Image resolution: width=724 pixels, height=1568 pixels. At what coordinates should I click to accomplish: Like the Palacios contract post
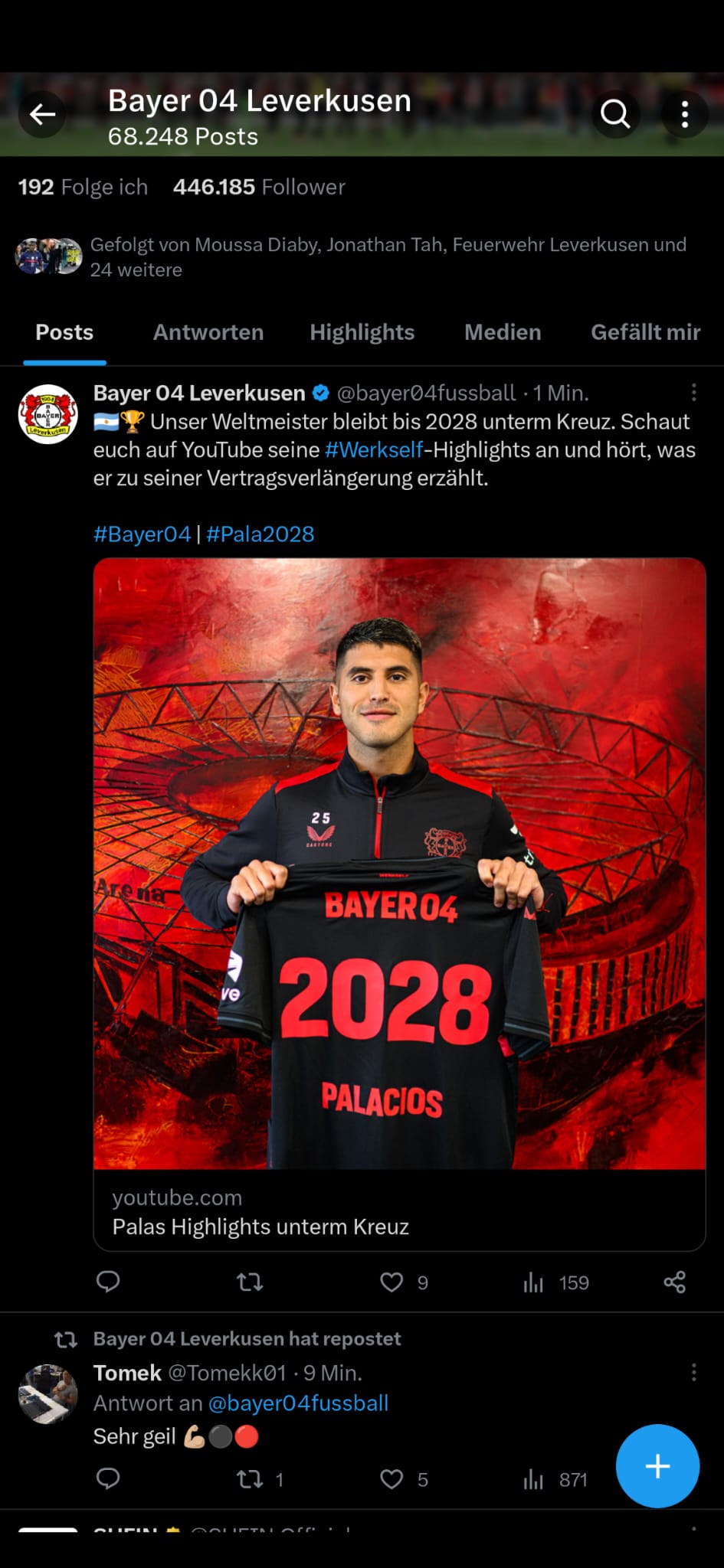point(391,1282)
